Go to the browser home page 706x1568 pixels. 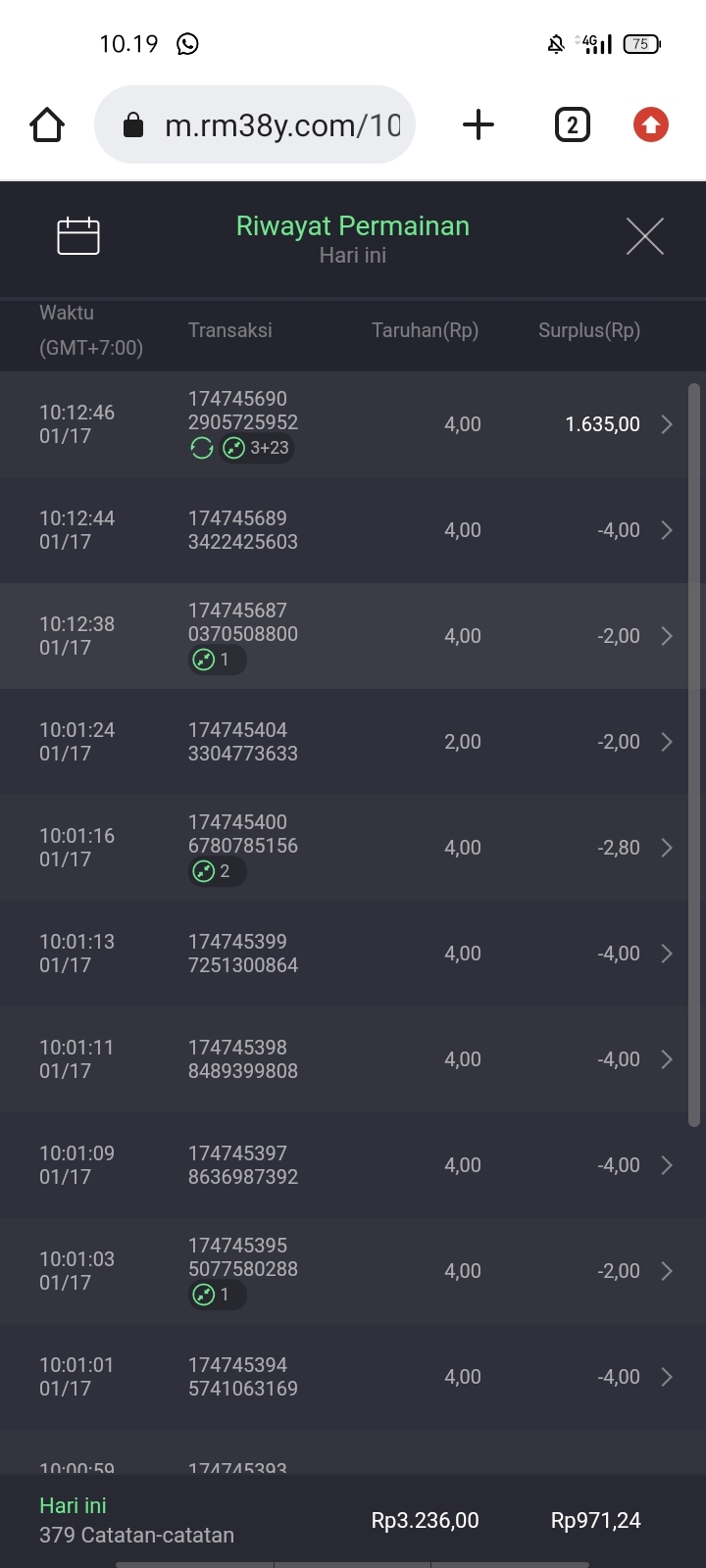pyautogui.click(x=47, y=125)
